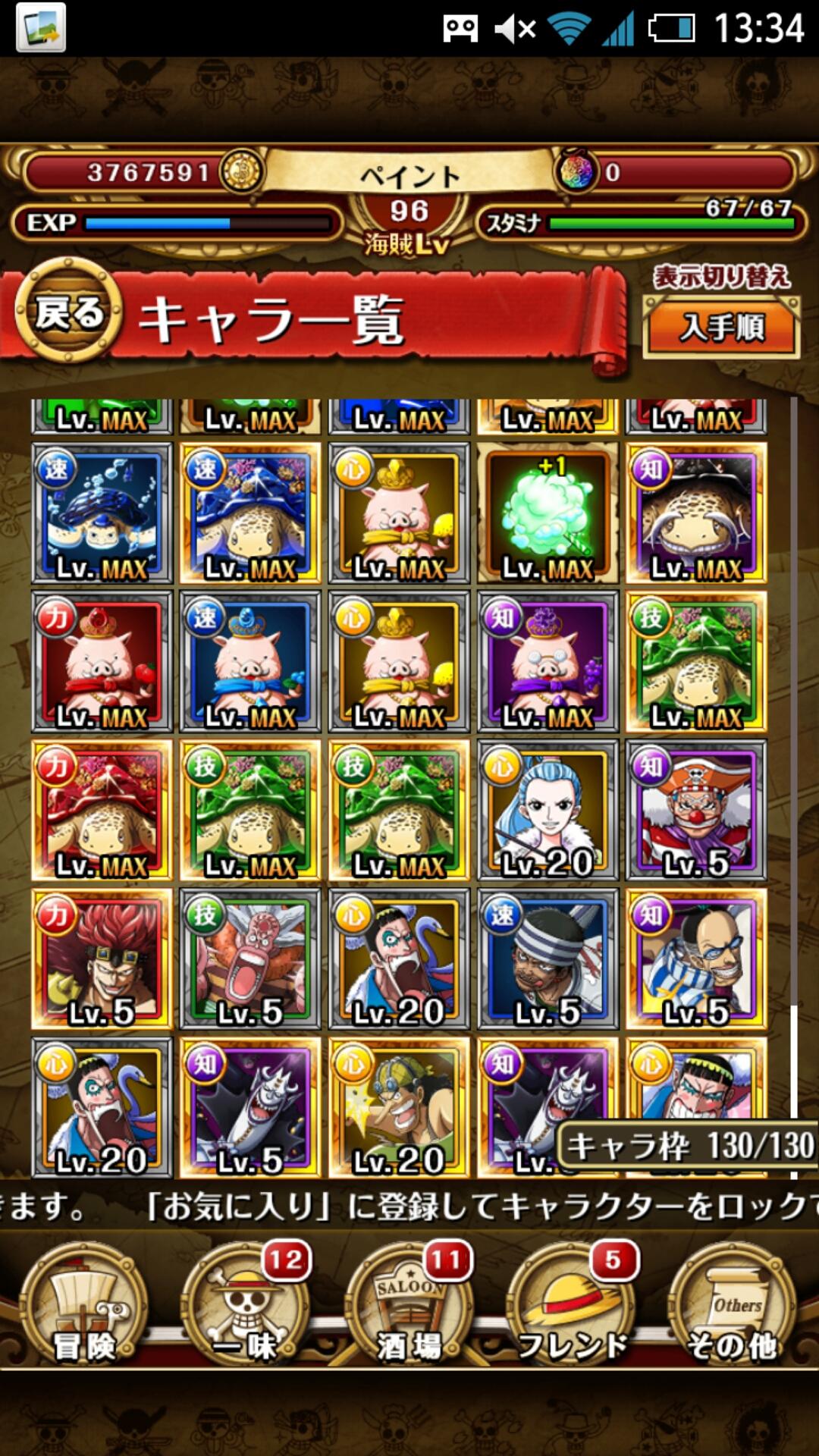Select the 知 striped-scarf glasses Lv.5 character
This screenshot has width=819, height=1456.
[696, 959]
